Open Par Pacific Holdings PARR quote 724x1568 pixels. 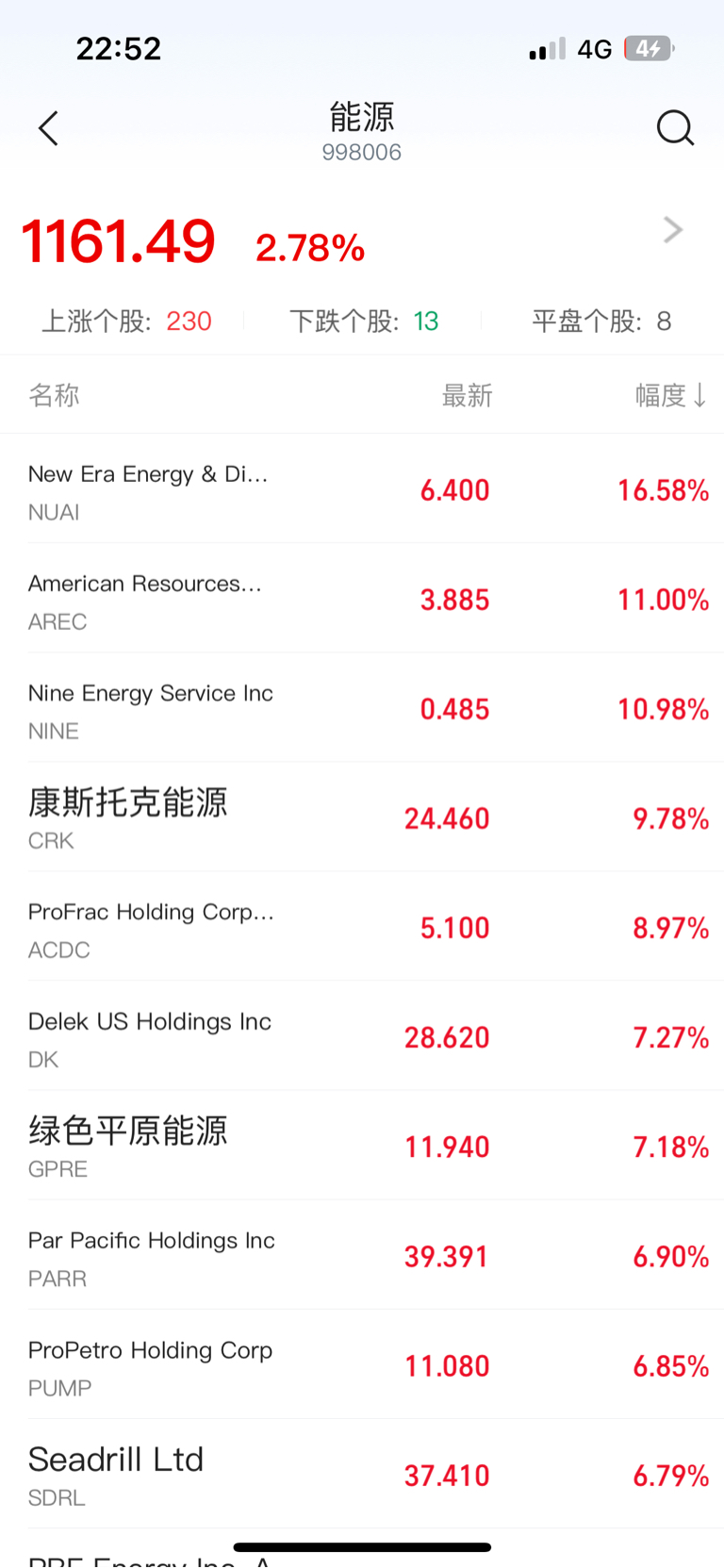(x=362, y=1256)
